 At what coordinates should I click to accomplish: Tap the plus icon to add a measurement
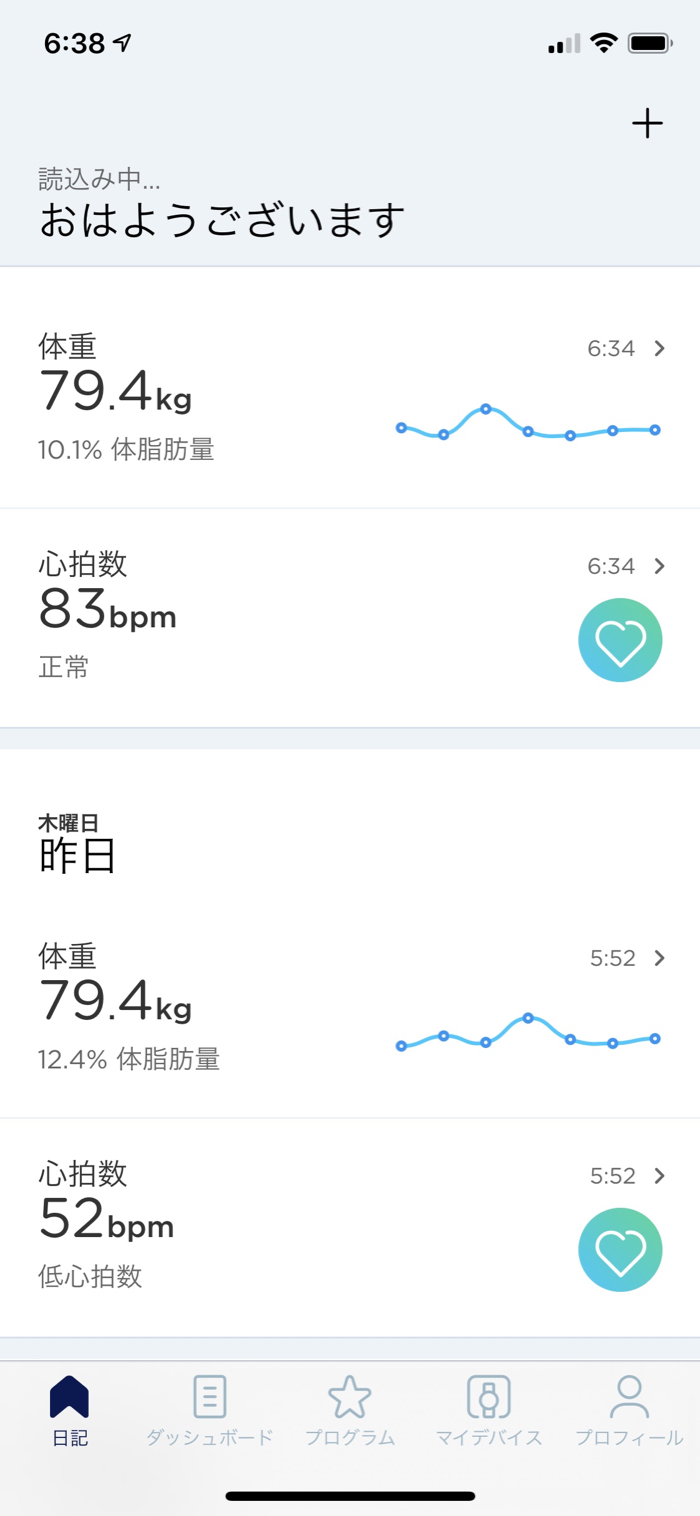click(647, 123)
